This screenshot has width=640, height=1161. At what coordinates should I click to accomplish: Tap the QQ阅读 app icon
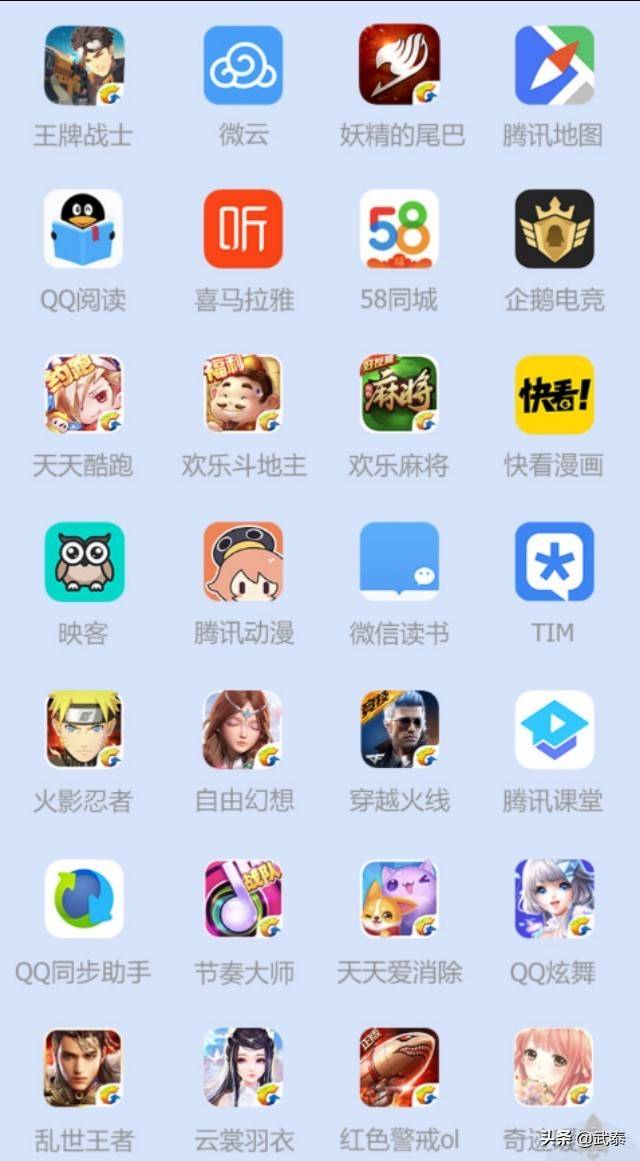84,230
